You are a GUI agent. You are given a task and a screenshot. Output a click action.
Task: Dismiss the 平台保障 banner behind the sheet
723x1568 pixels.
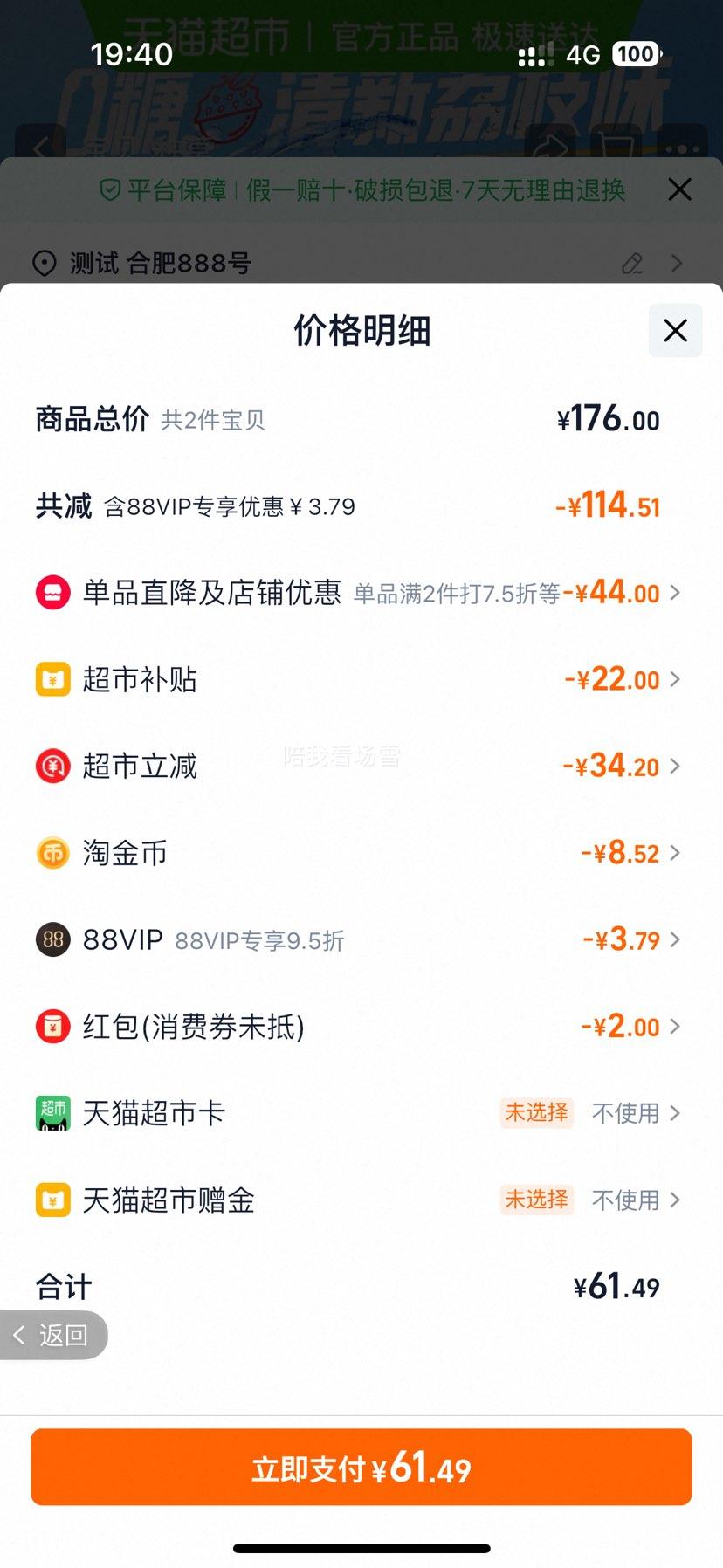[679, 189]
